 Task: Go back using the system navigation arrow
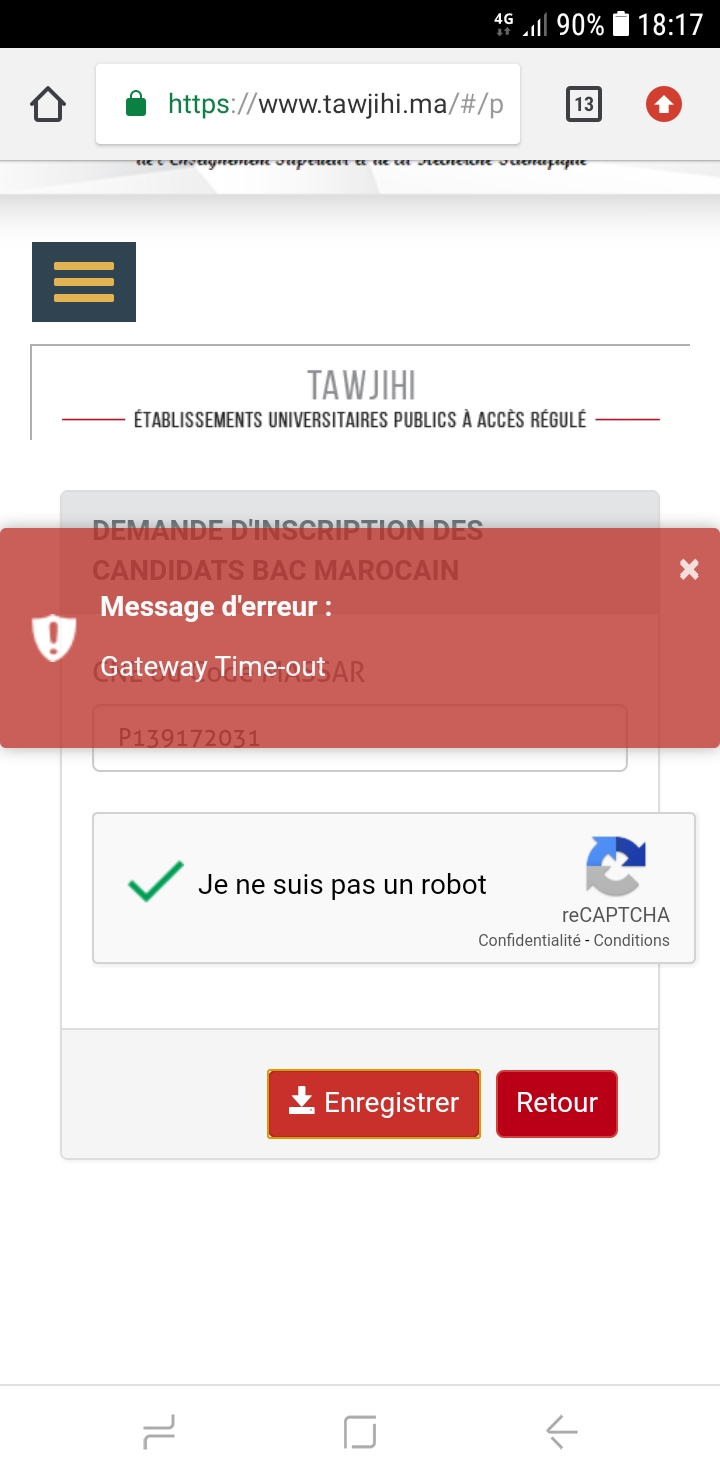(x=561, y=1432)
